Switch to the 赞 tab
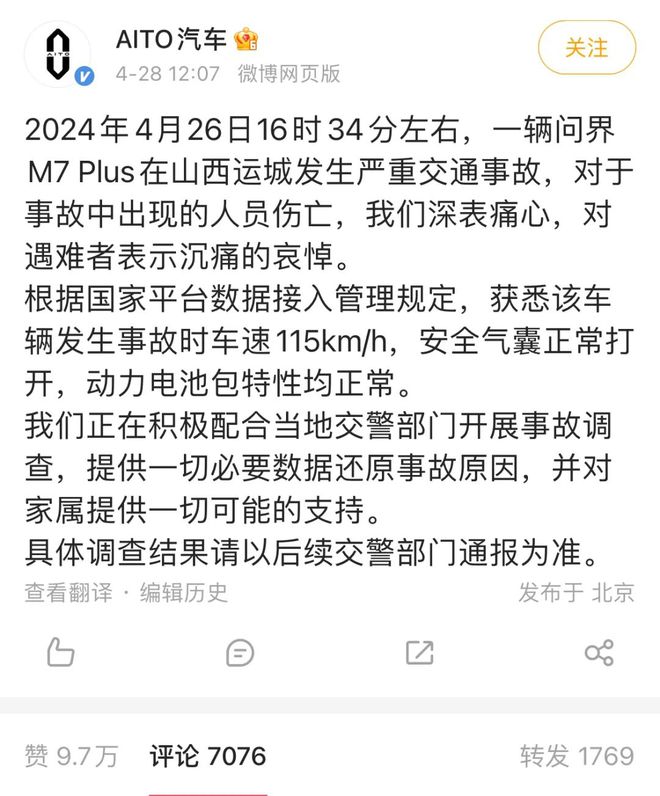 (x=71, y=756)
